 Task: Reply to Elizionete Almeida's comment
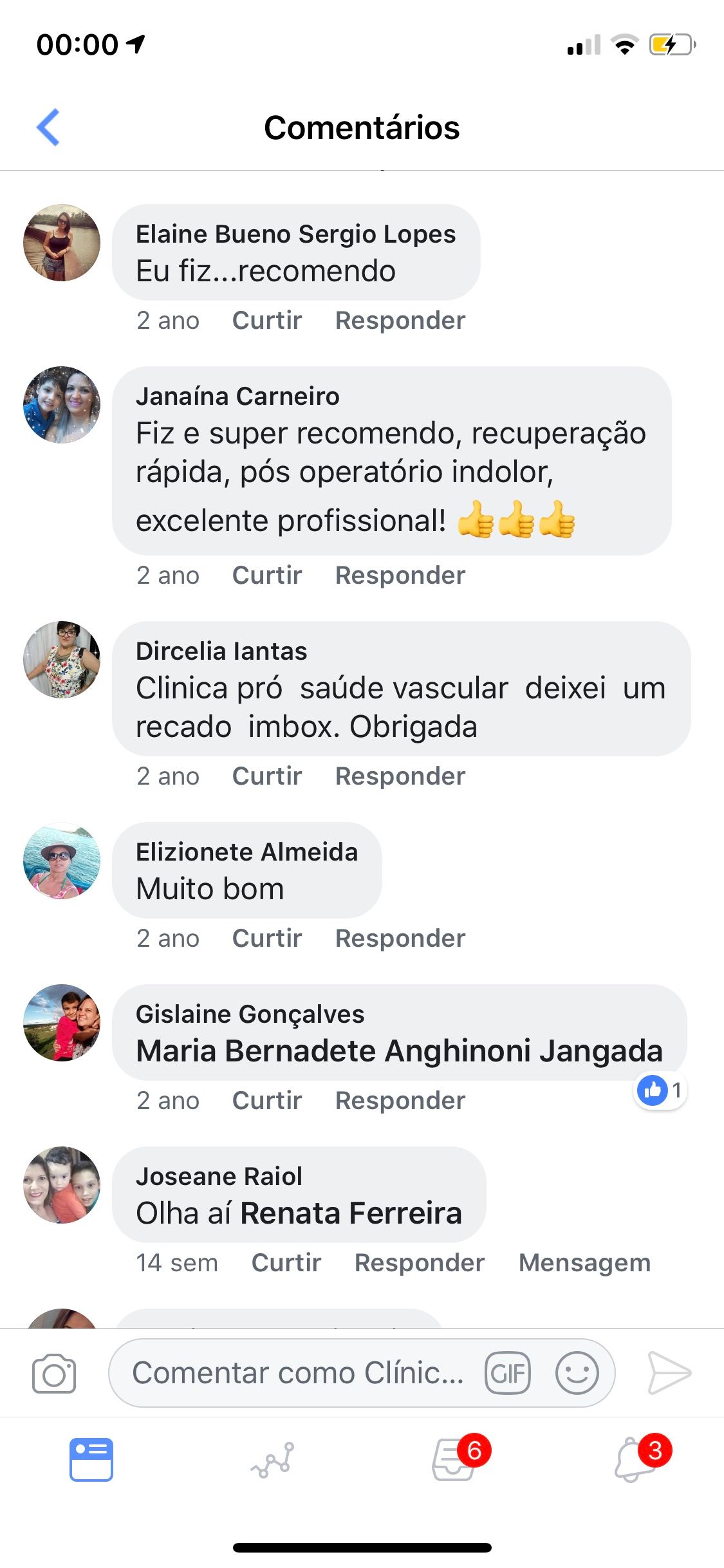point(400,938)
